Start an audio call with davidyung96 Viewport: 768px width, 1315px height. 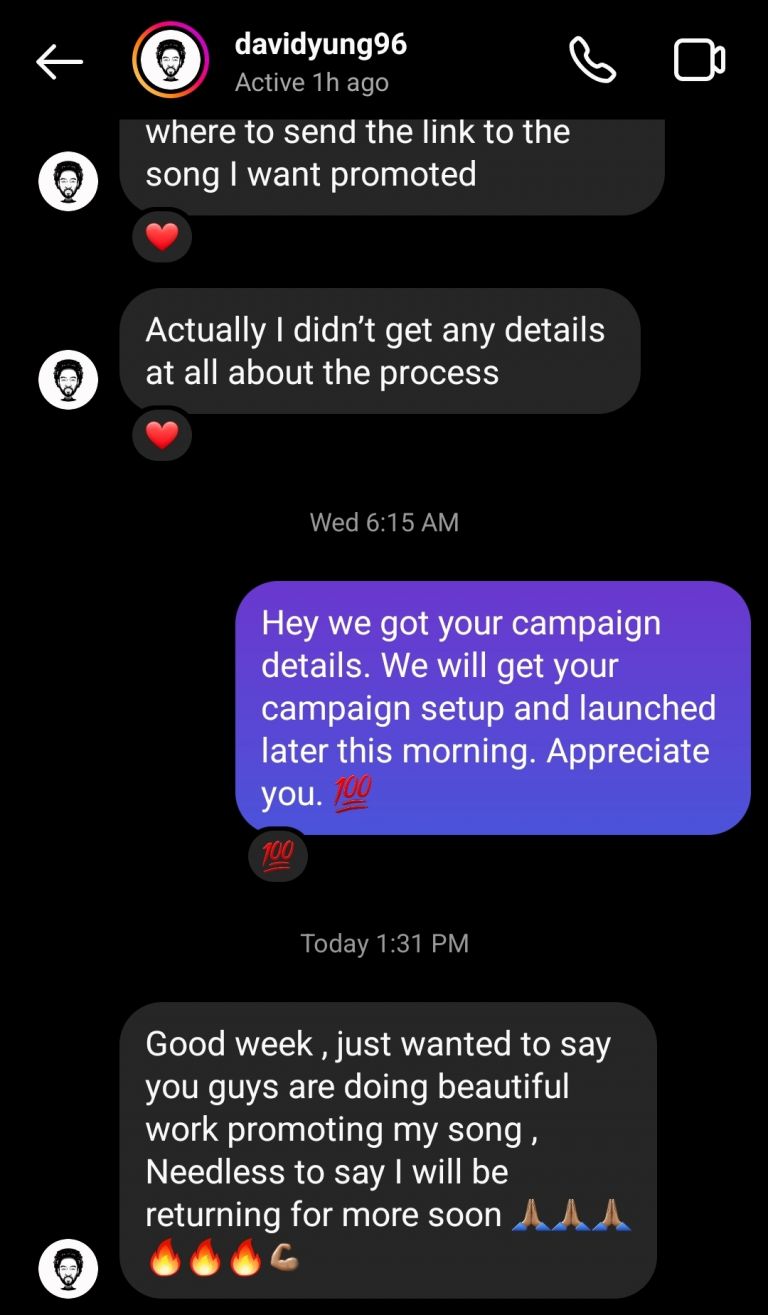pos(592,58)
